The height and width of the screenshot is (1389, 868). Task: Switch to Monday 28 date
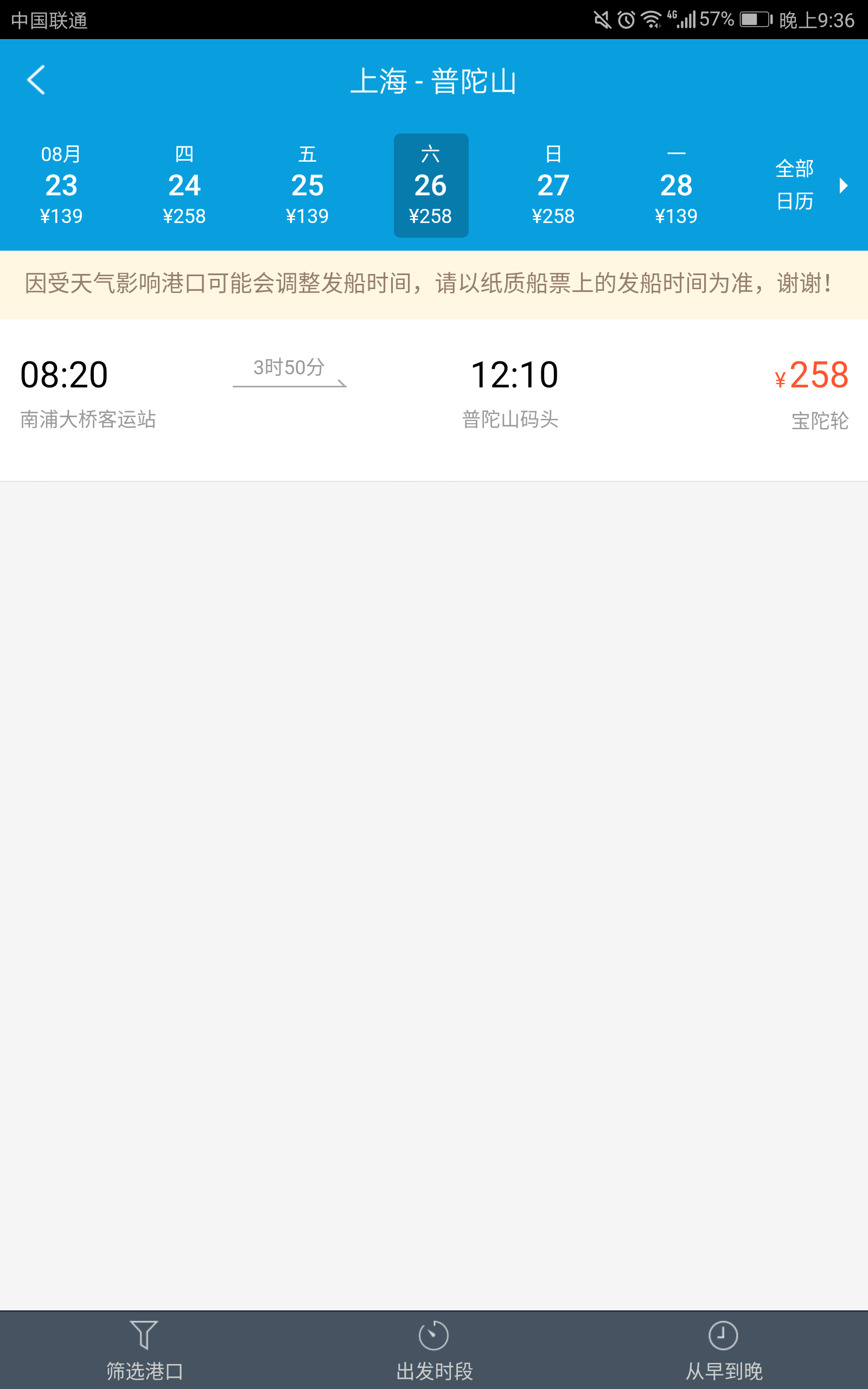676,185
